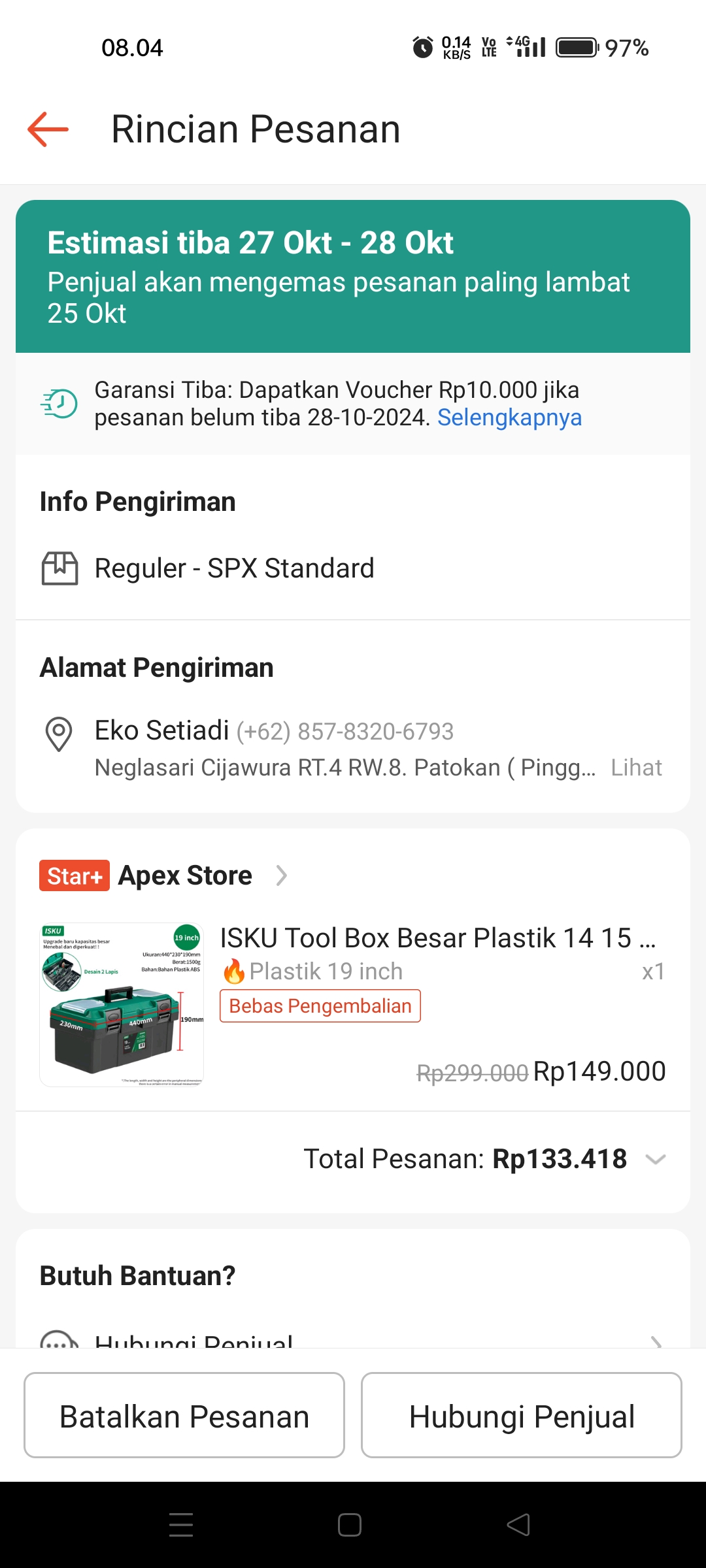Open the system recent apps menu
Screen dimensions: 706x1568
pos(181,1525)
